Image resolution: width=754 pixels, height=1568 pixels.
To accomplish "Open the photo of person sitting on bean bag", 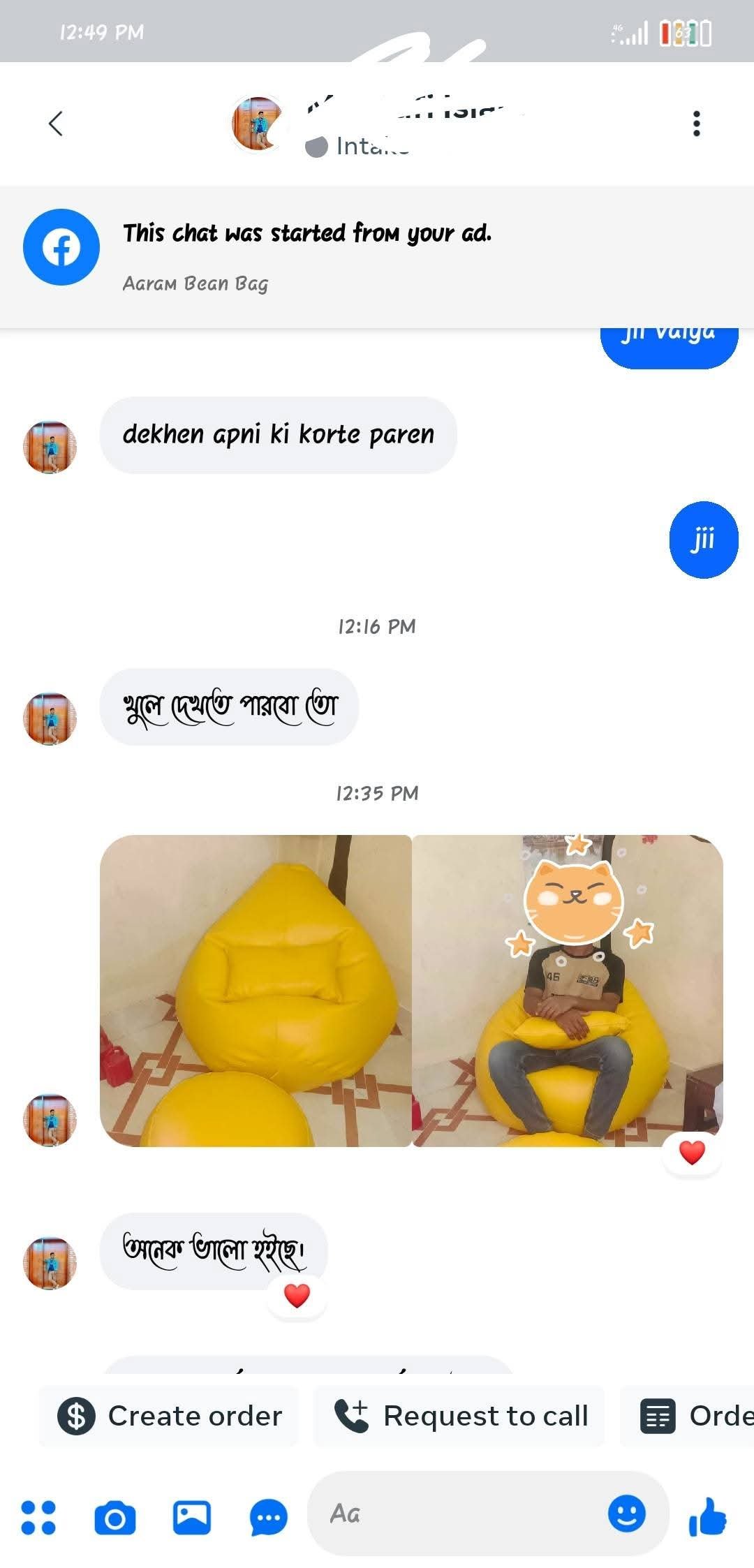I will pyautogui.click(x=568, y=990).
